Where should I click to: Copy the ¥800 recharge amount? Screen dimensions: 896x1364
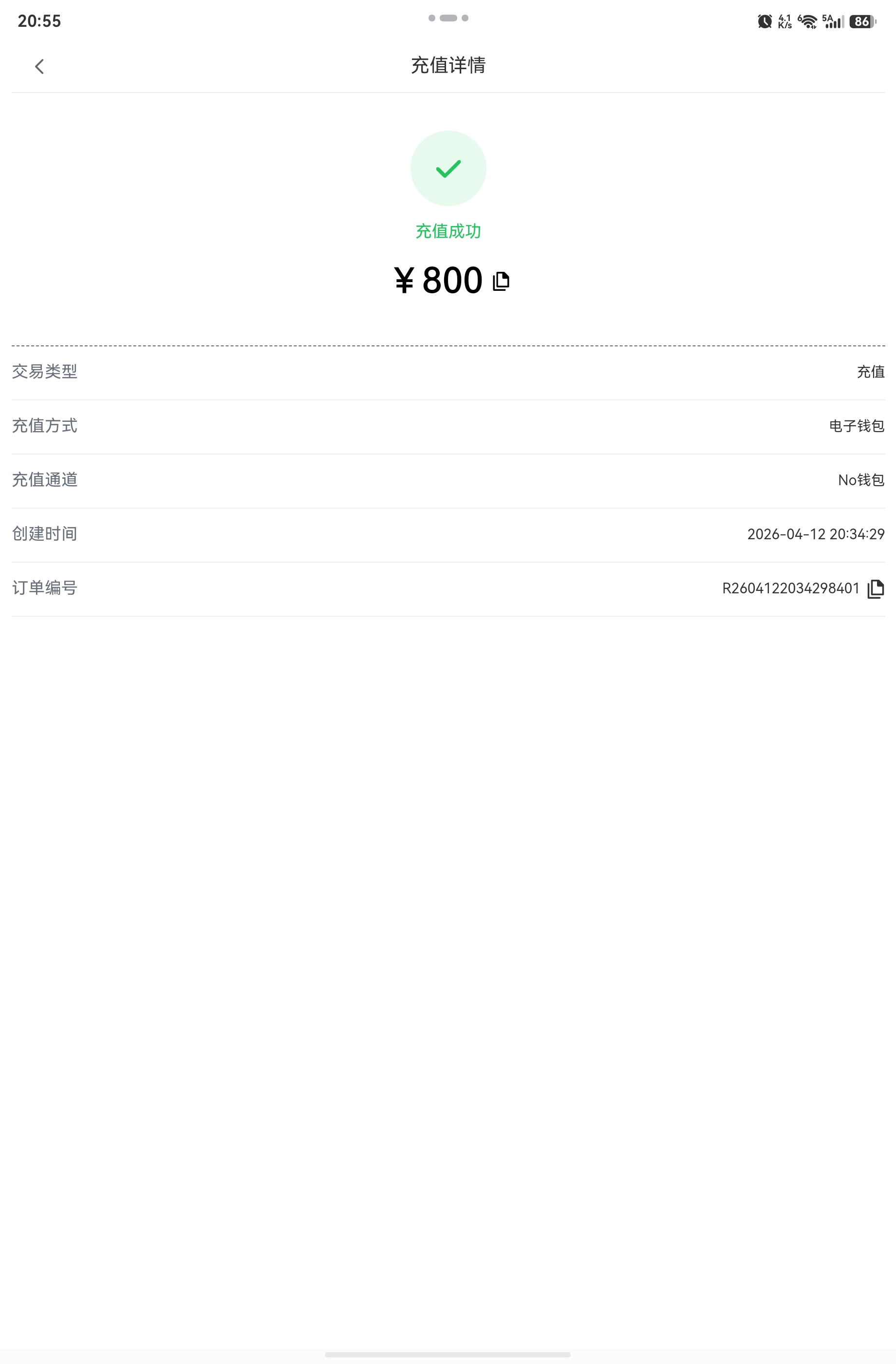click(x=501, y=280)
